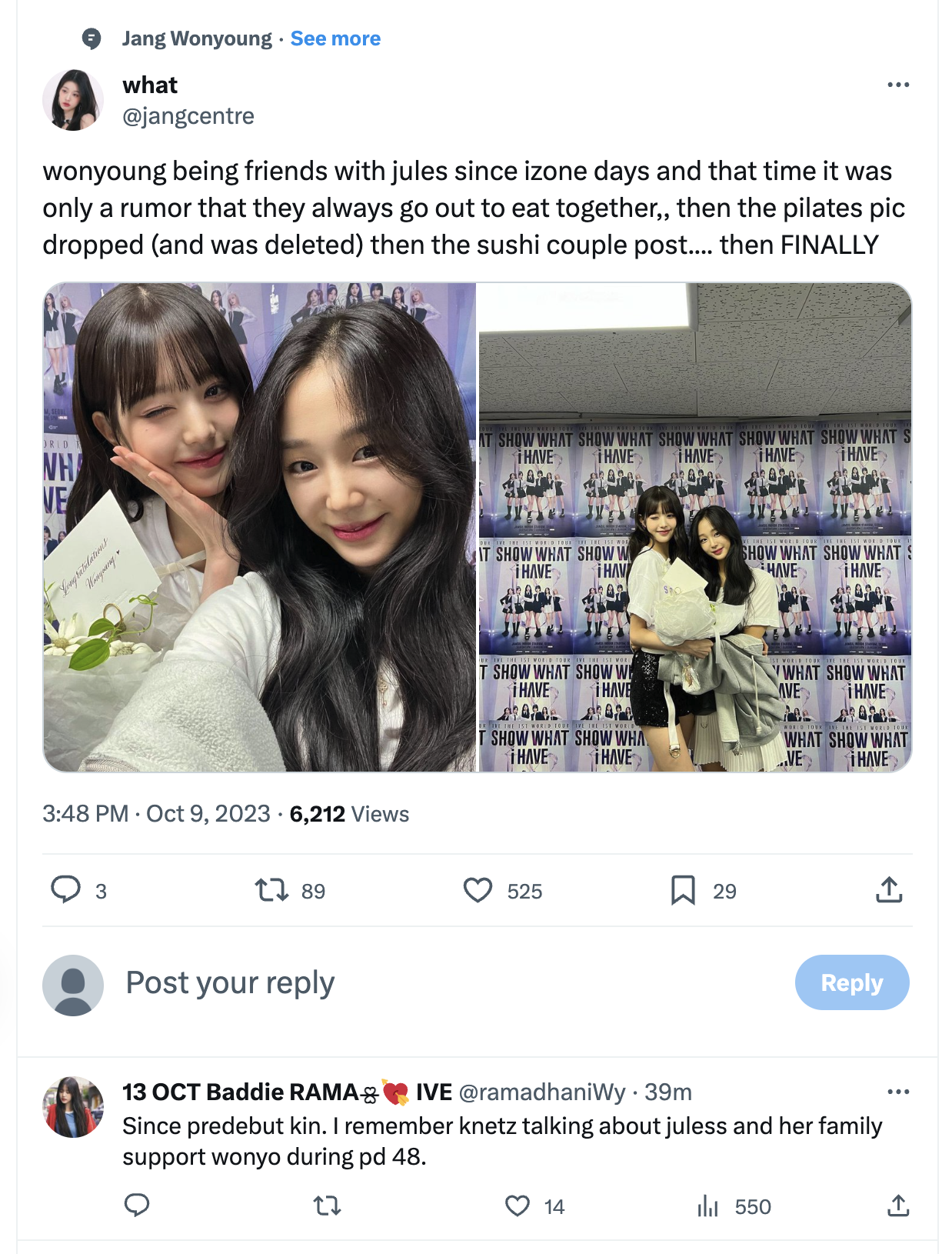Repost @ramadhaniWy's reply

pos(327,1206)
